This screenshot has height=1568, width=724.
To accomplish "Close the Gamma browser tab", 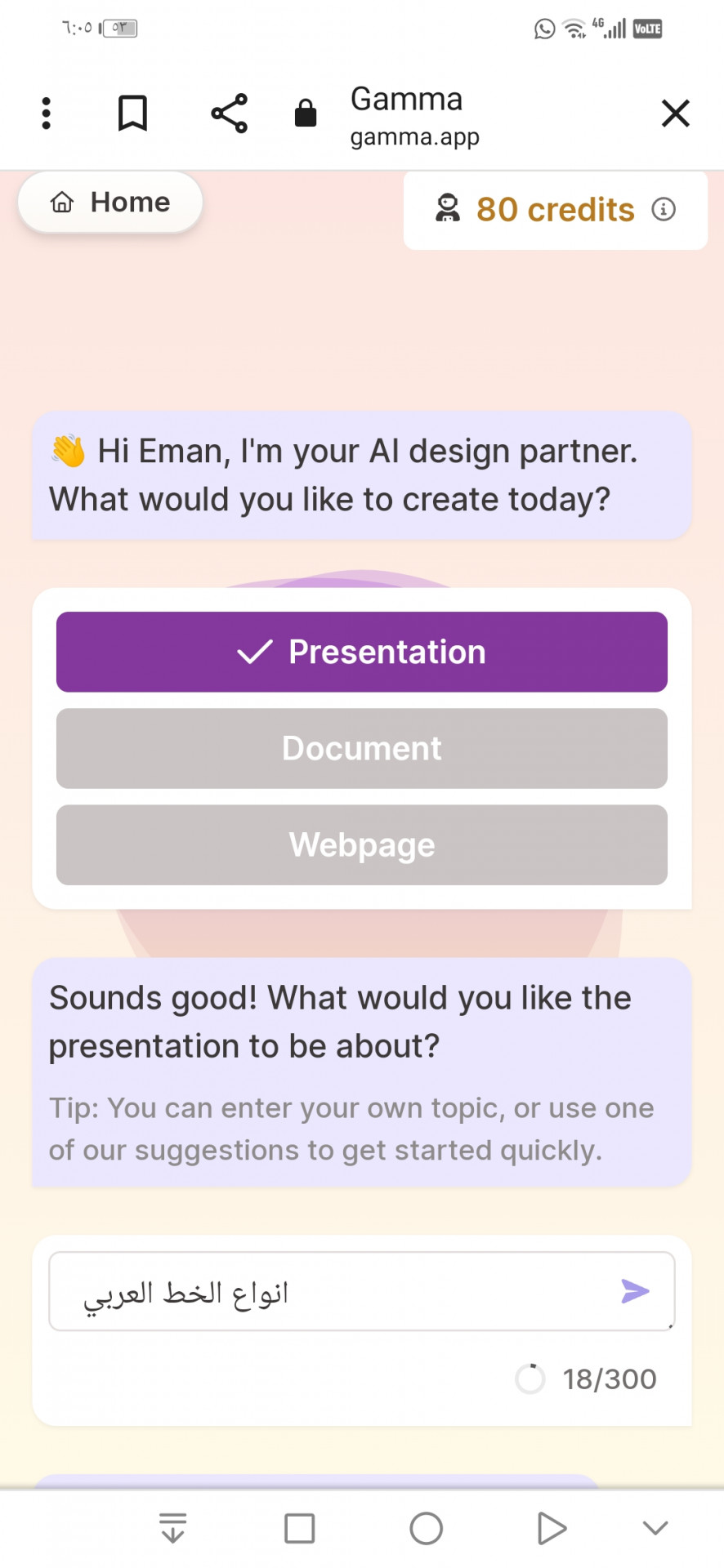I will 675,114.
